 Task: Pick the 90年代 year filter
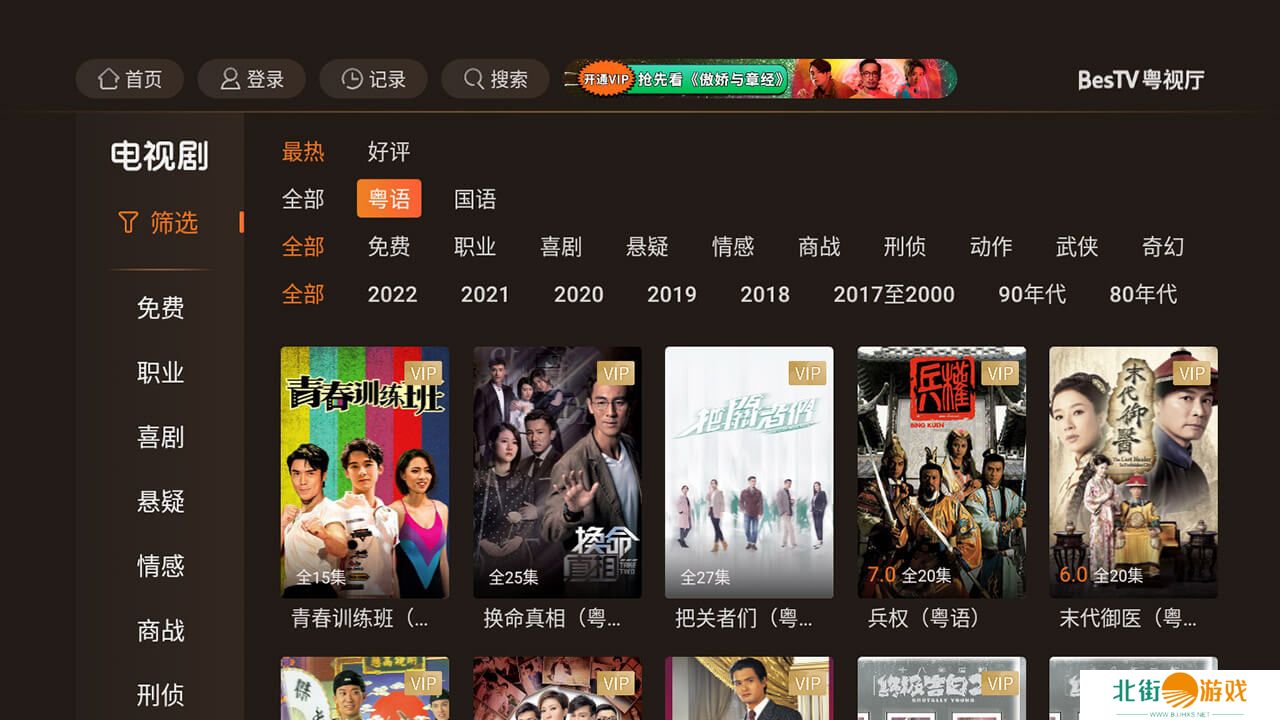tap(1032, 294)
